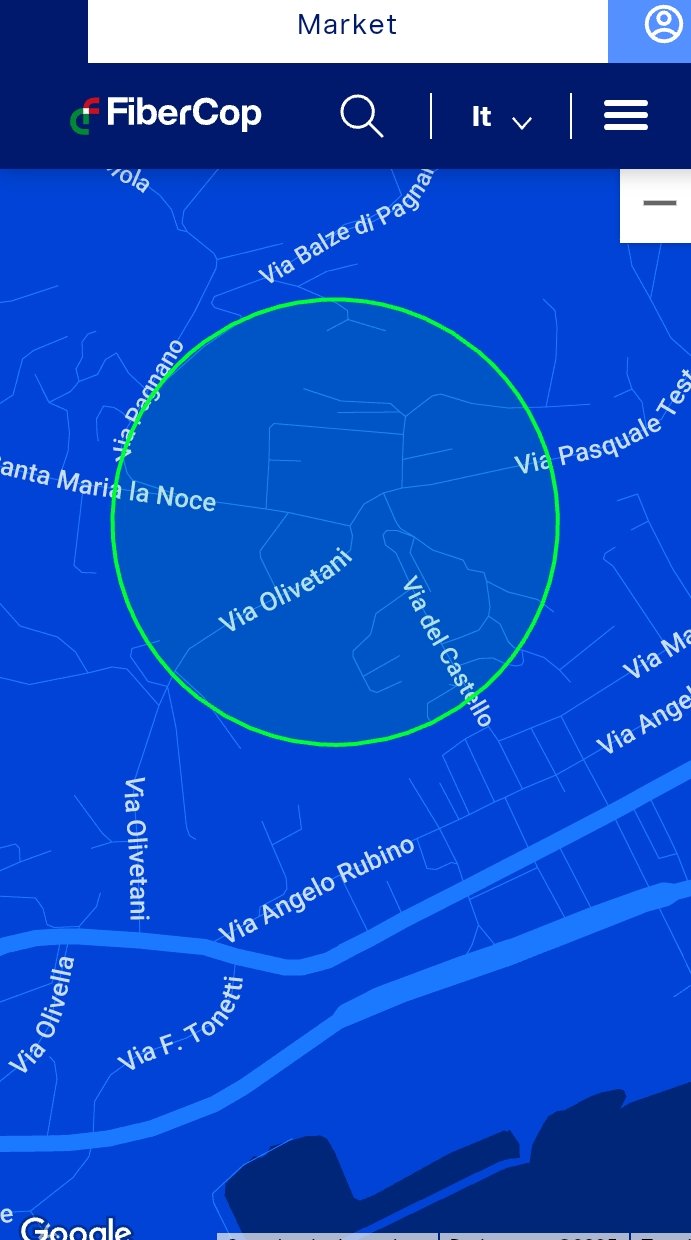Viewport: 691px width, 1240px height.
Task: Open the user account profile
Action: [x=662, y=25]
